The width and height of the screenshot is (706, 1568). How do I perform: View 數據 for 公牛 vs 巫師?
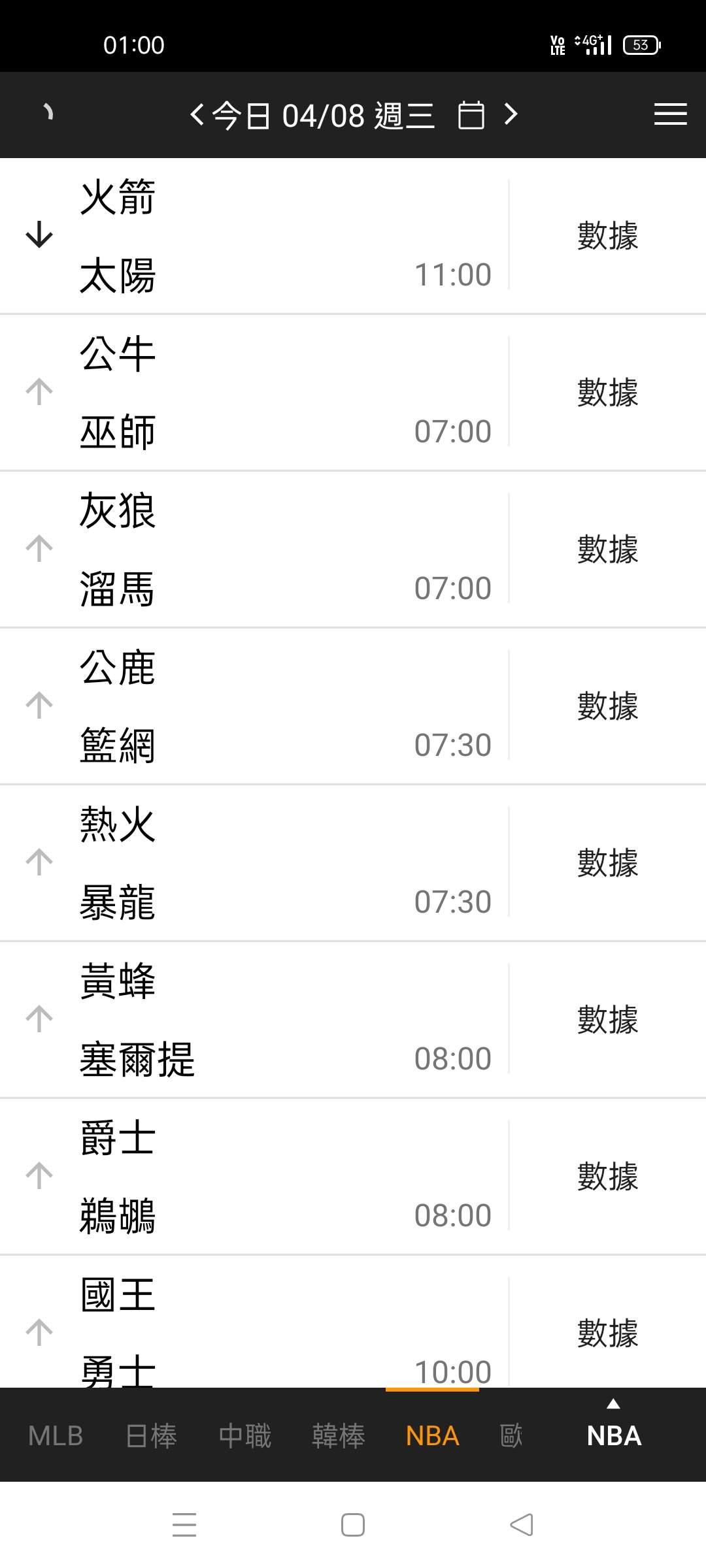point(607,392)
